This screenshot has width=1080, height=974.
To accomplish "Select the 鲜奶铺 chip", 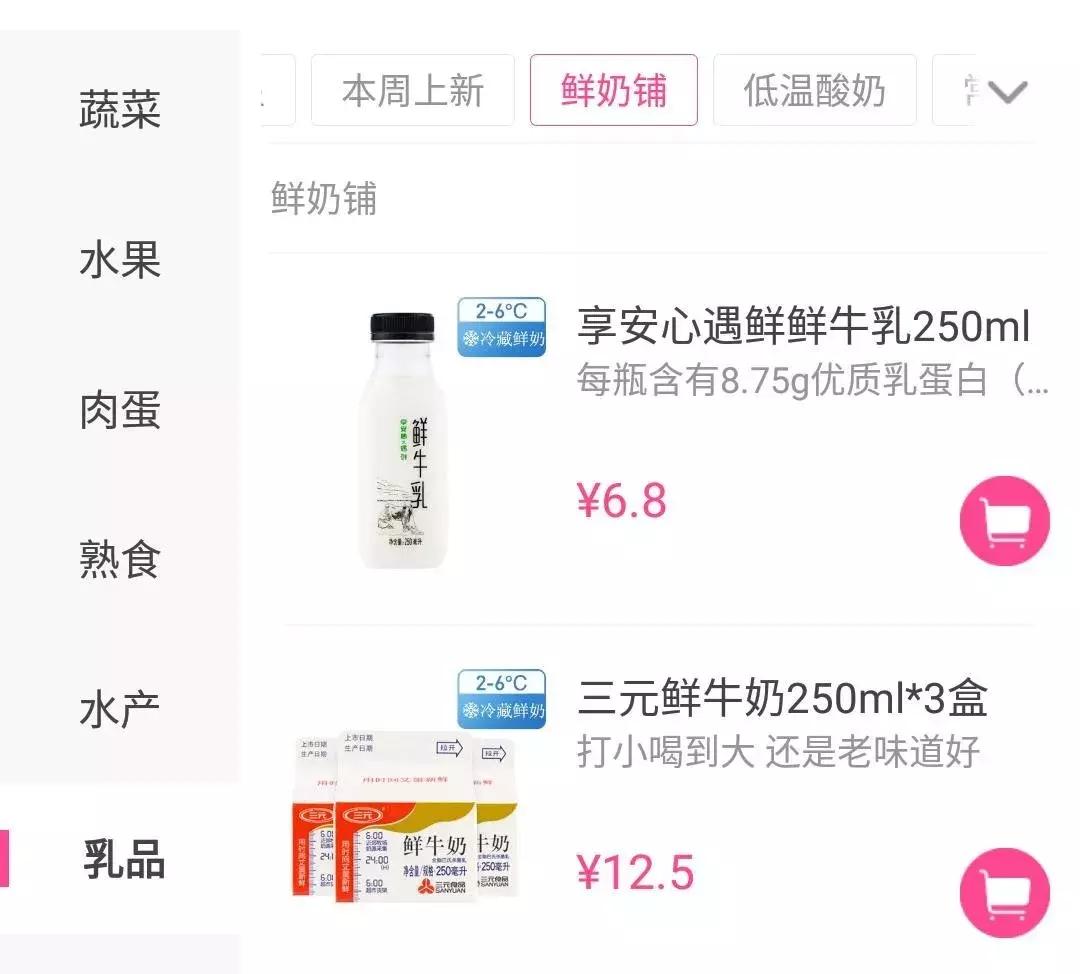I will (x=613, y=91).
